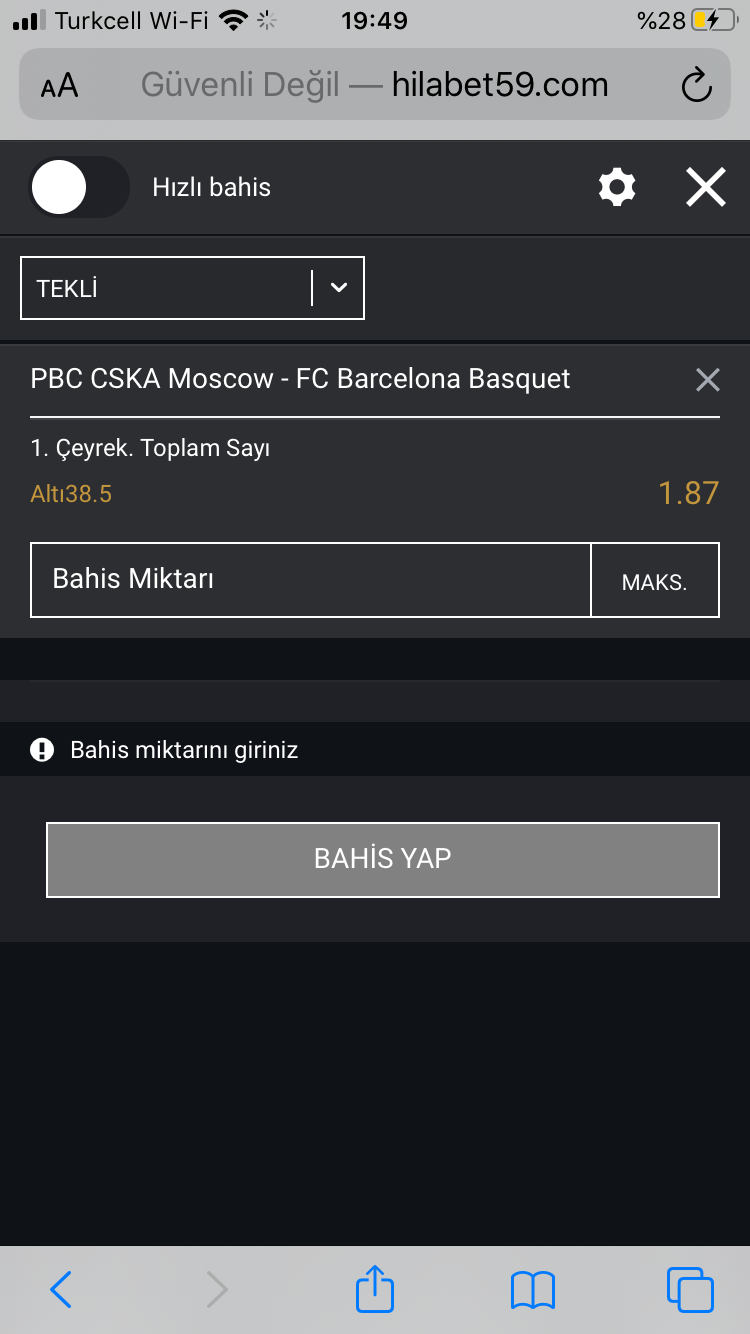Screen dimensions: 750x1334
Task: Close the bet slip panel
Action: 705,187
